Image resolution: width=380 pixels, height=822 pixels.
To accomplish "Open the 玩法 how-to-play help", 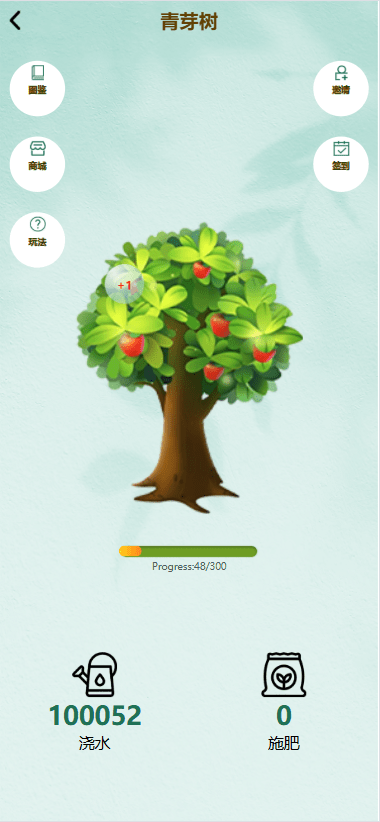I will point(37,240).
